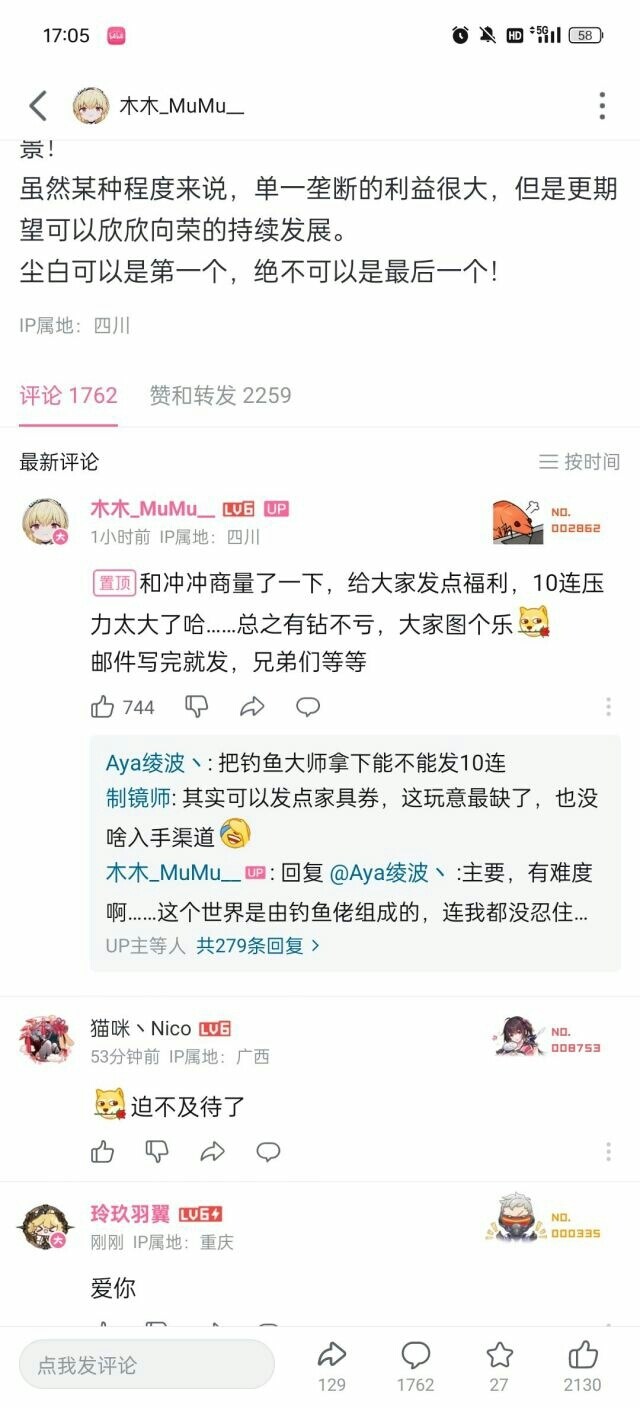Share this post via the bottom bar

(332, 1365)
